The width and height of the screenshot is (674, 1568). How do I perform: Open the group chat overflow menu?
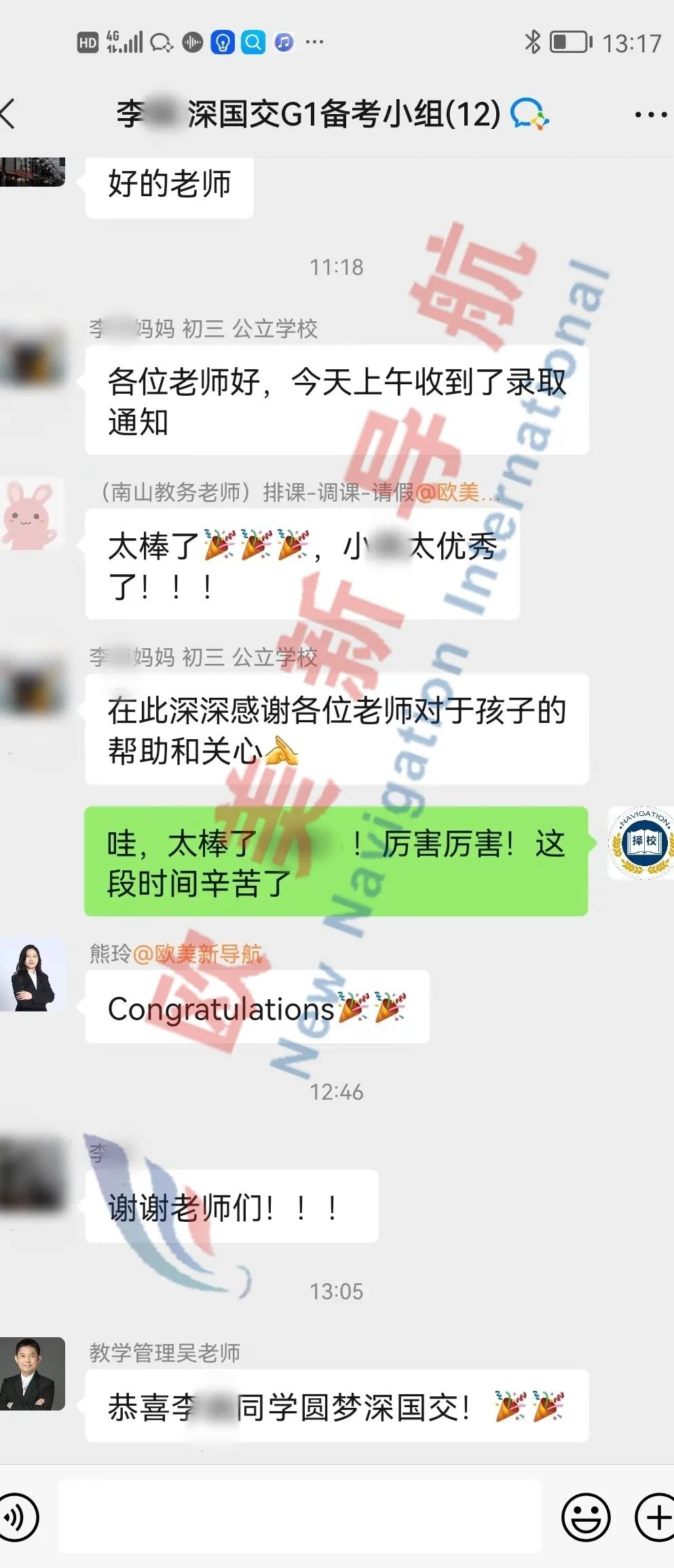(650, 115)
